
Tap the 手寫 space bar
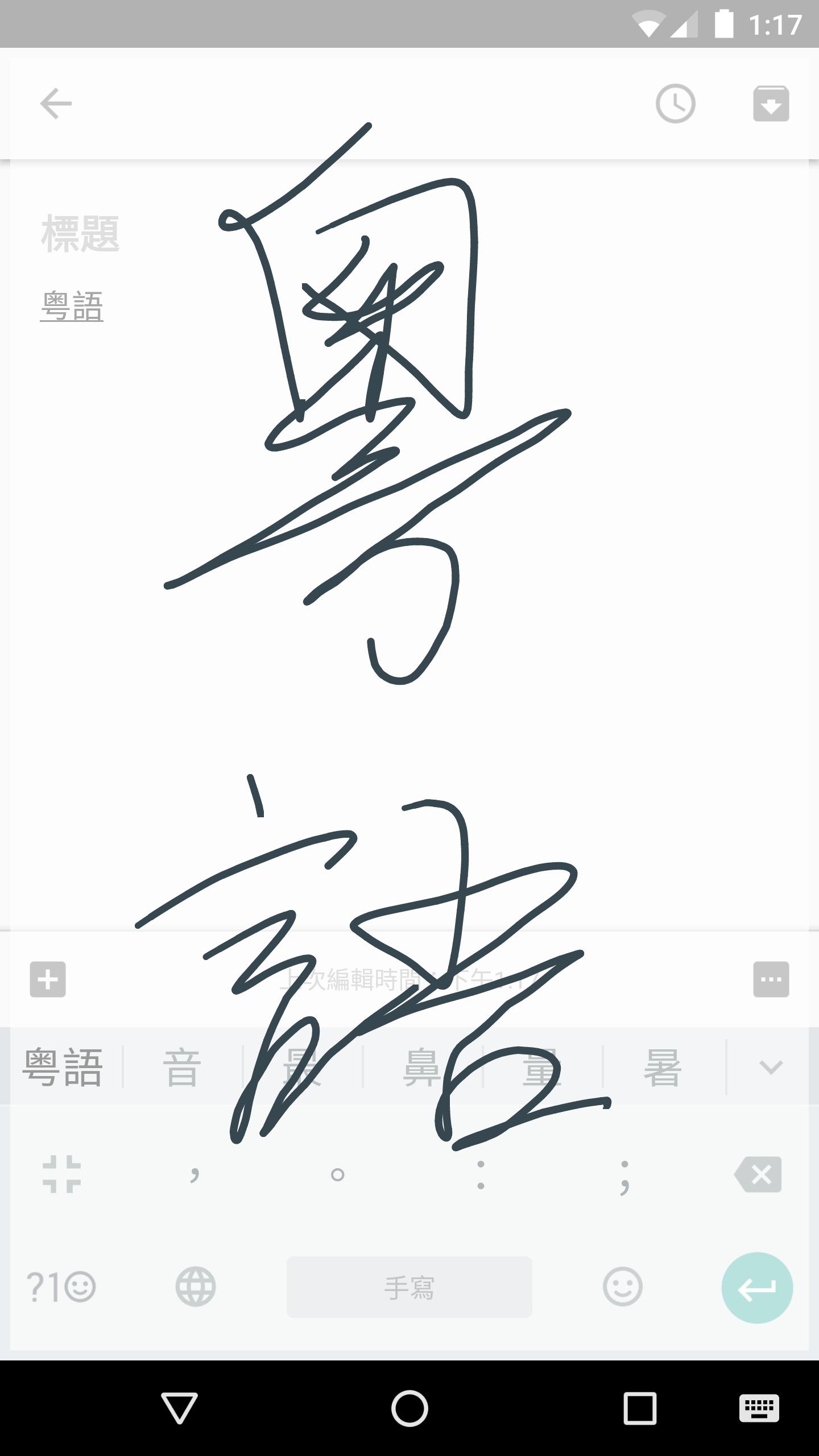(x=409, y=1288)
